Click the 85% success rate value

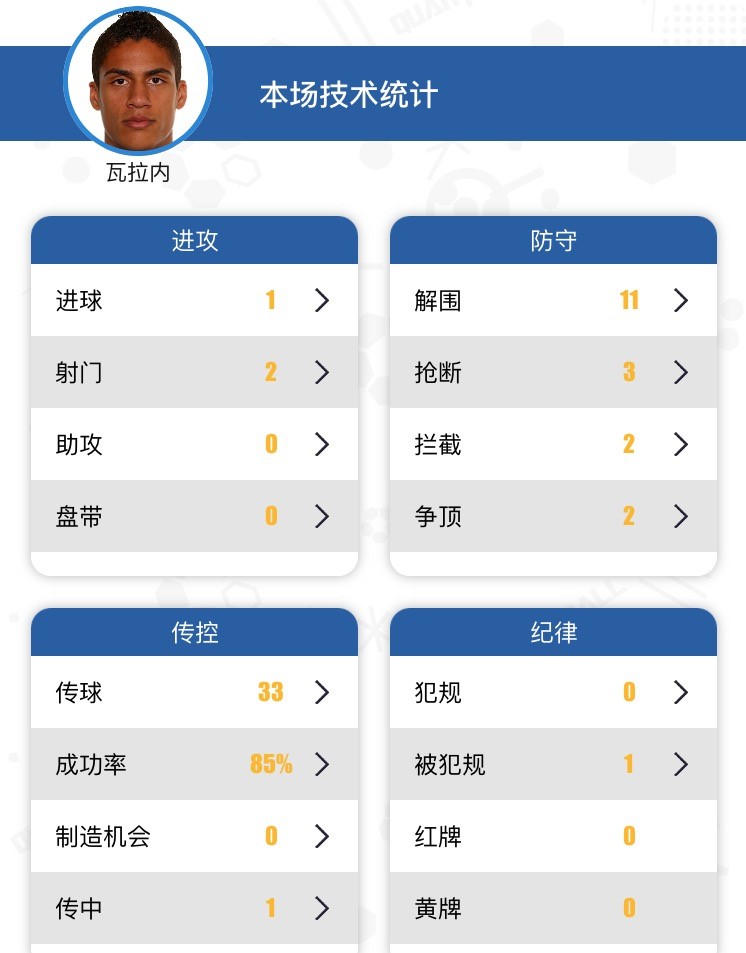click(270, 764)
